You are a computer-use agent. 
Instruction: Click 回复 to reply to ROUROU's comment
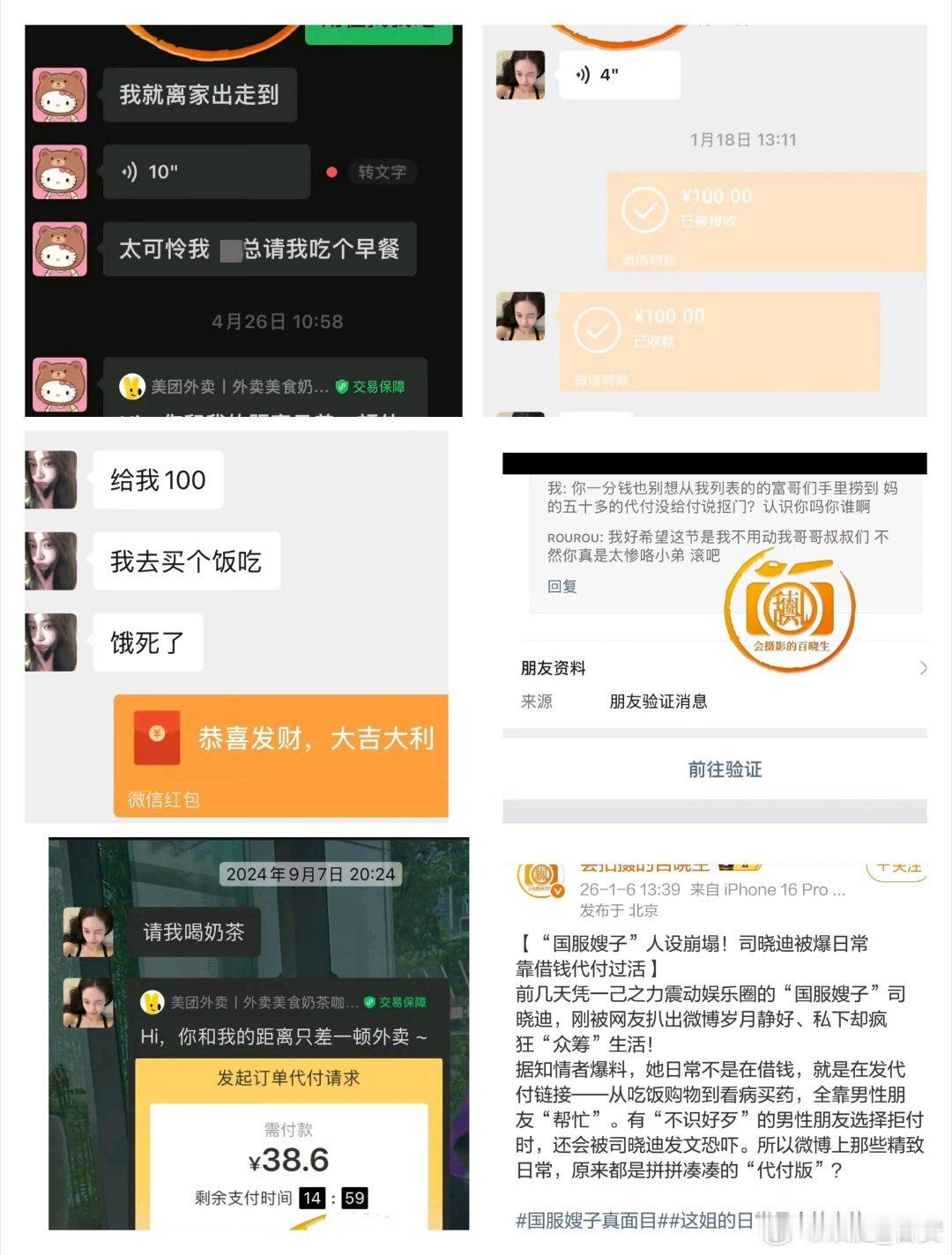tap(562, 585)
